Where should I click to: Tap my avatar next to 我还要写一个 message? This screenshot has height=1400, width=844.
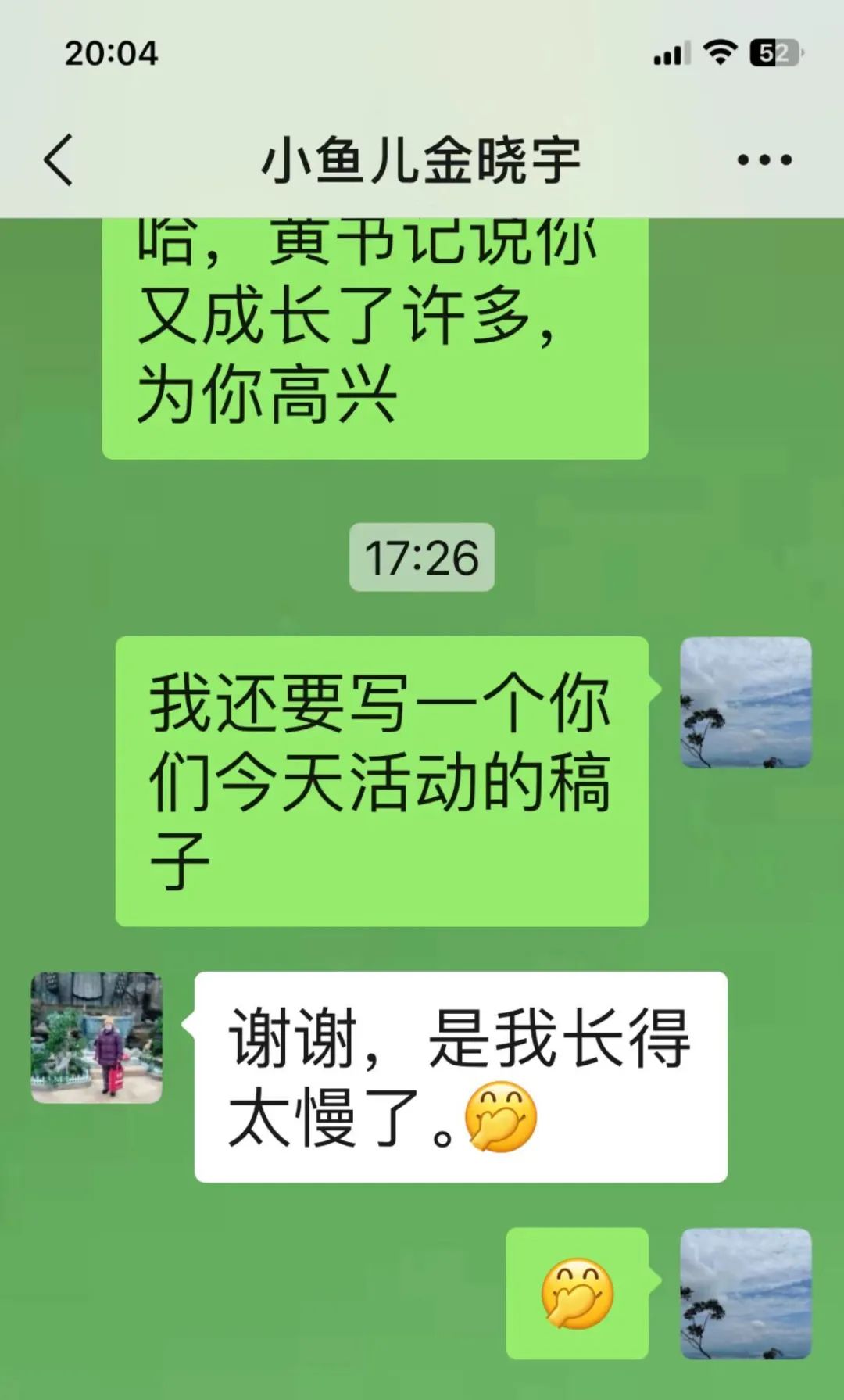pyautogui.click(x=746, y=702)
